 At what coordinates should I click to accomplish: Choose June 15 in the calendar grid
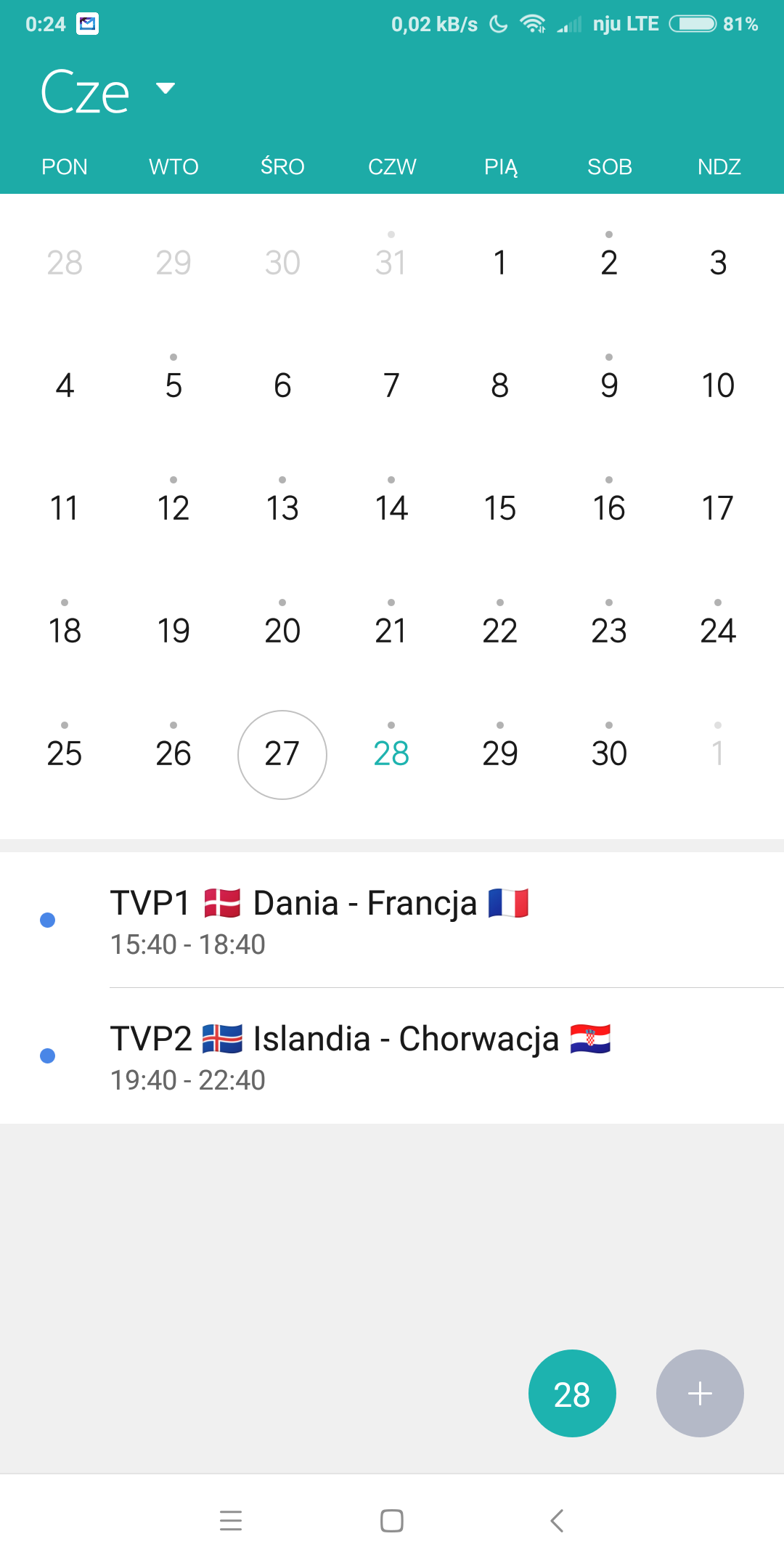point(500,507)
